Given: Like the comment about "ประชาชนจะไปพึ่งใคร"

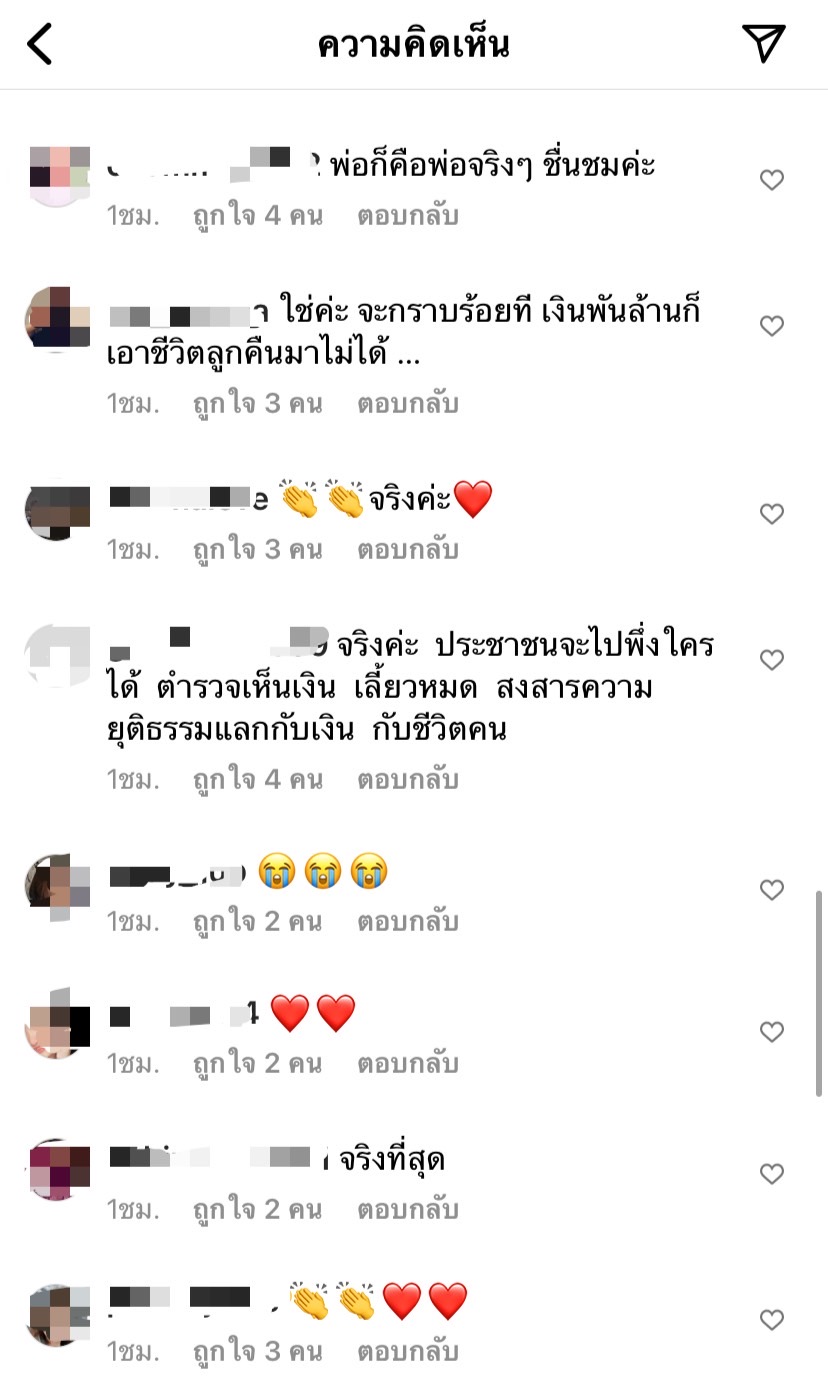Looking at the screenshot, I should pos(772,660).
